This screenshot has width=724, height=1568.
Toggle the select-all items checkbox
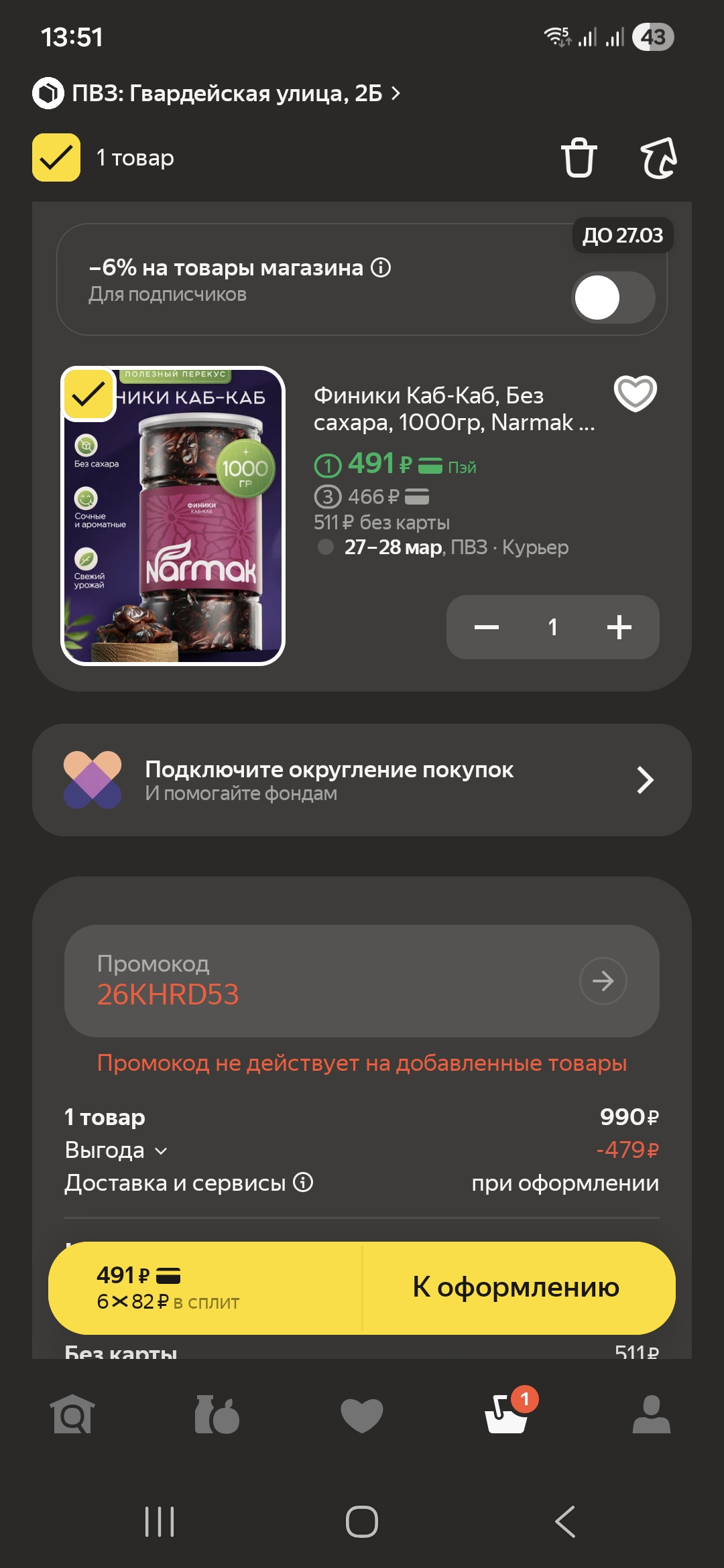[x=56, y=157]
